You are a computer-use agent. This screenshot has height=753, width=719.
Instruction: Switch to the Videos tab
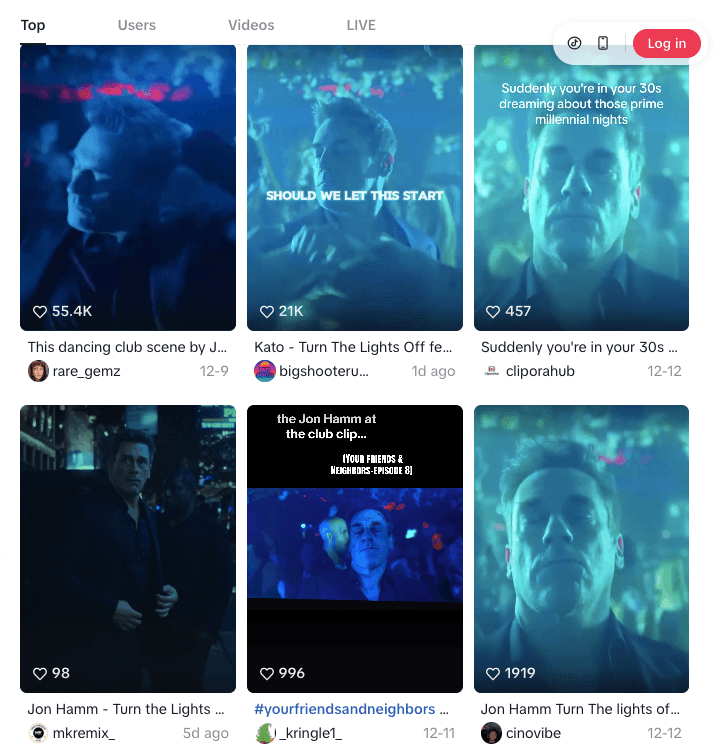coord(251,25)
